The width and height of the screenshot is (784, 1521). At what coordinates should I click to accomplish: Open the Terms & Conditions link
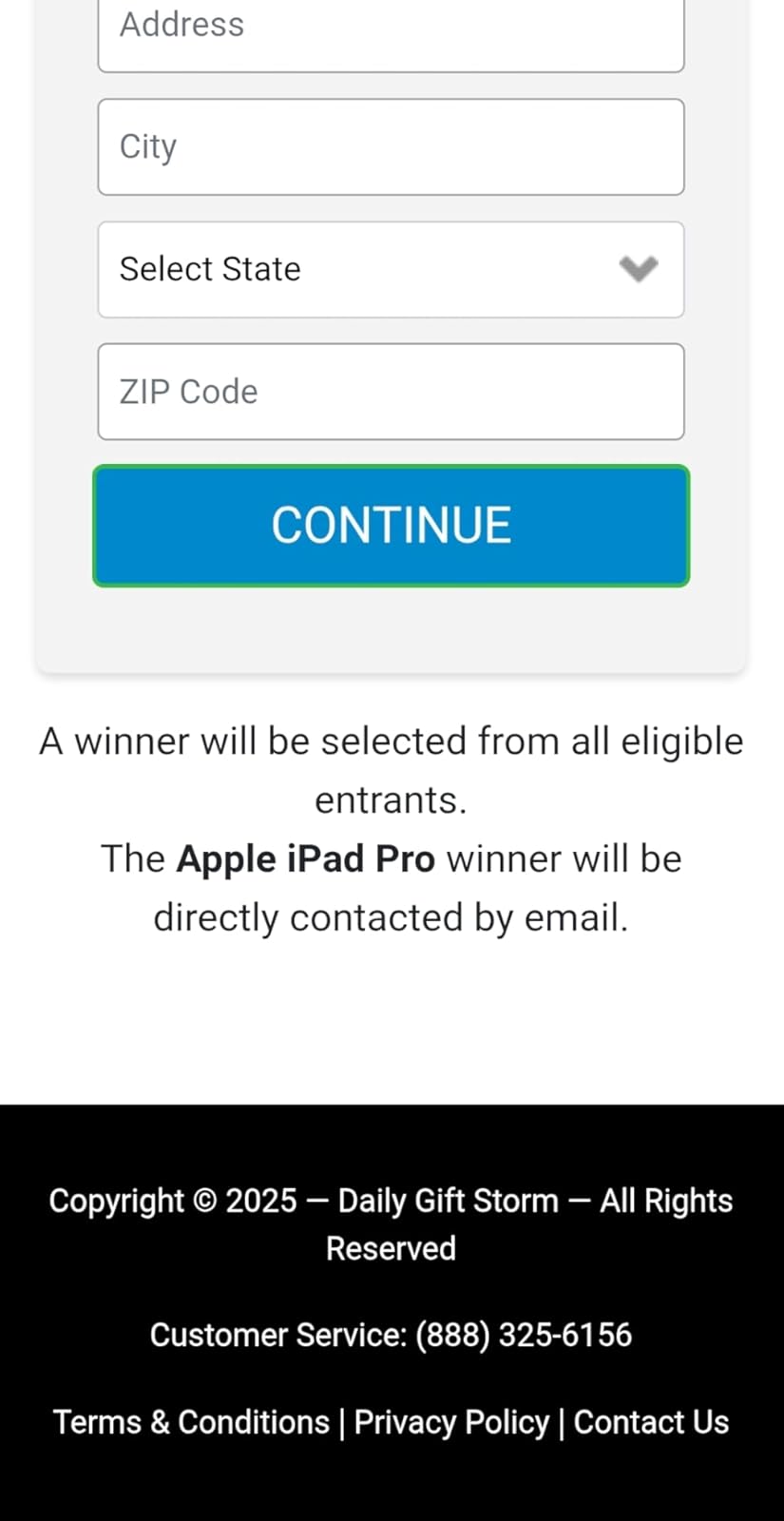point(191,1422)
